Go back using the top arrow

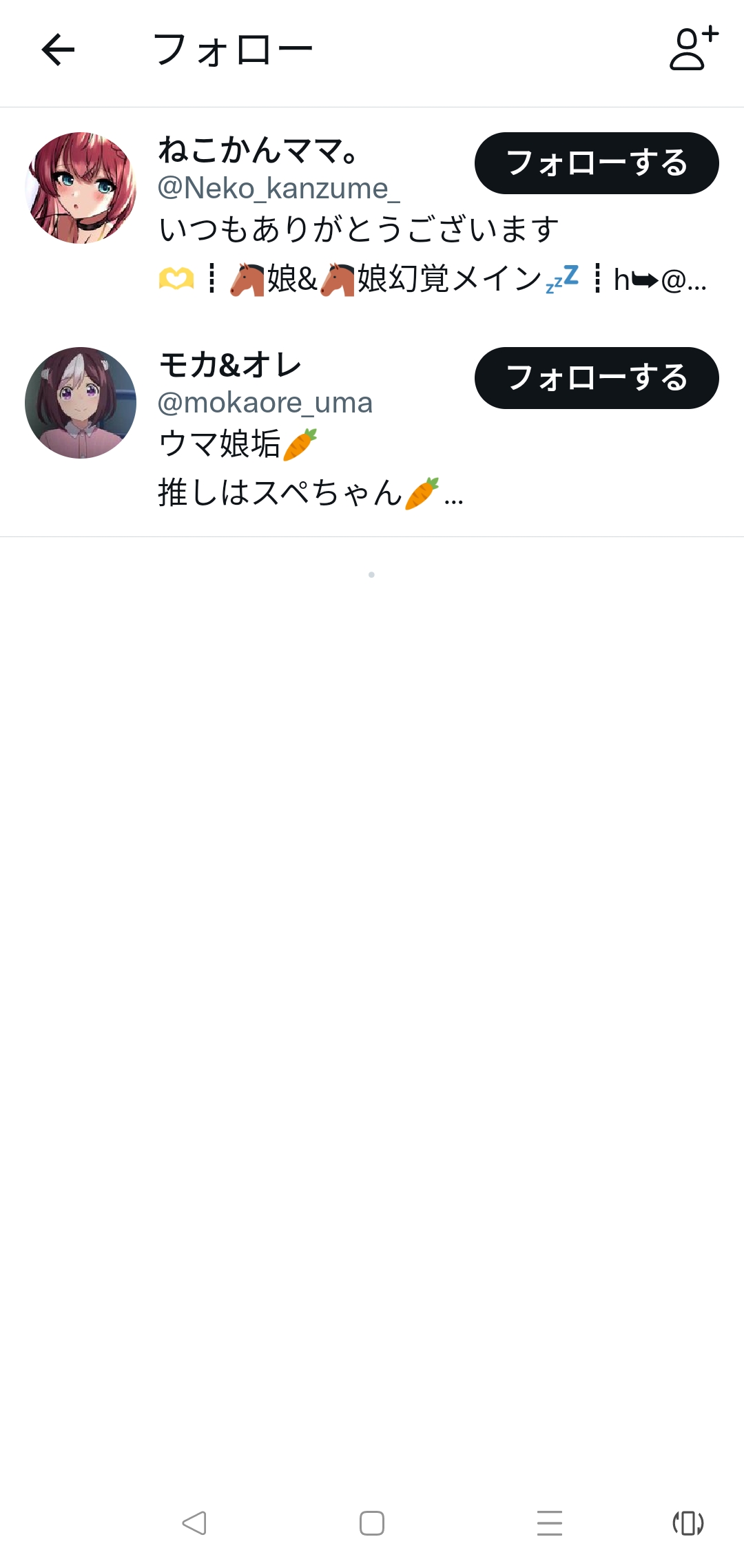pos(58,50)
